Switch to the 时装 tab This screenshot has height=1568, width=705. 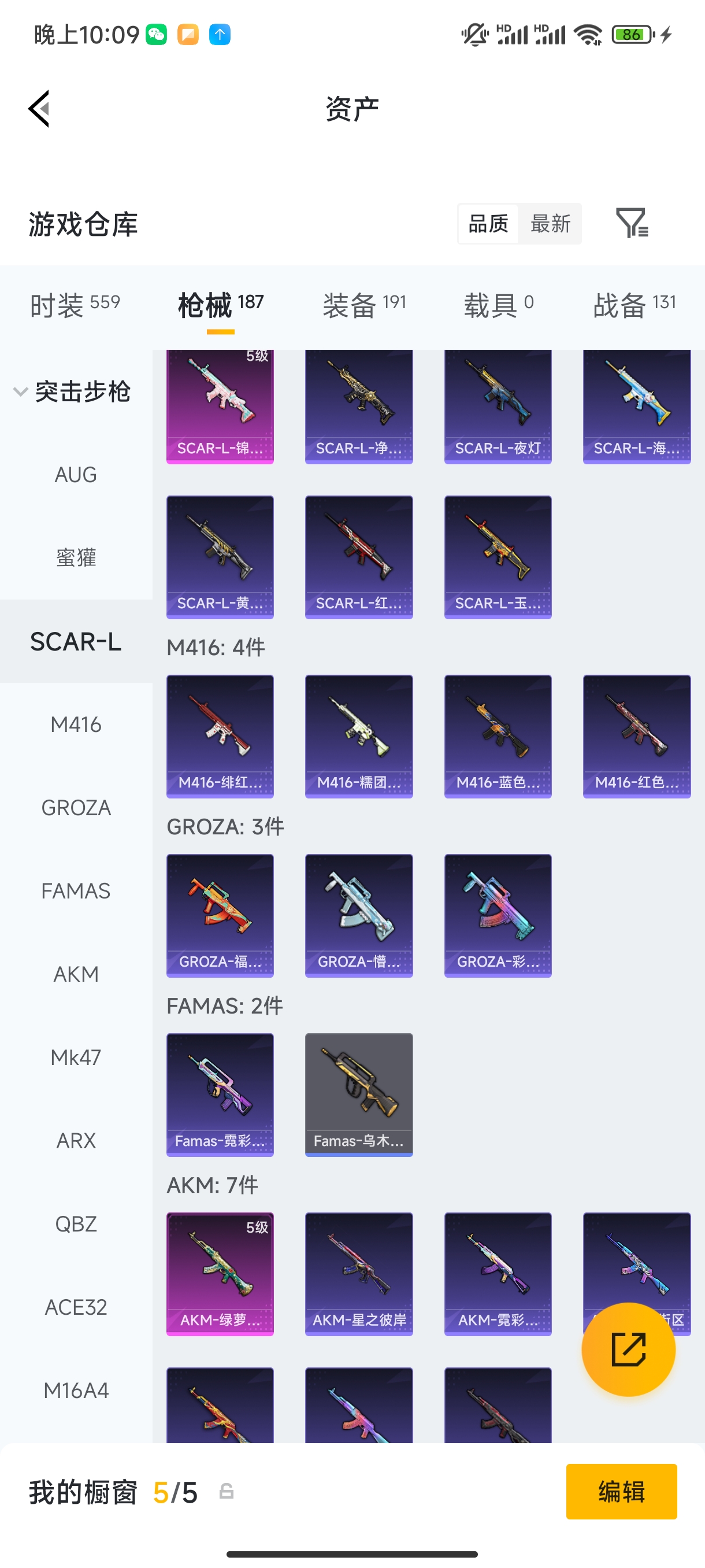[x=75, y=304]
